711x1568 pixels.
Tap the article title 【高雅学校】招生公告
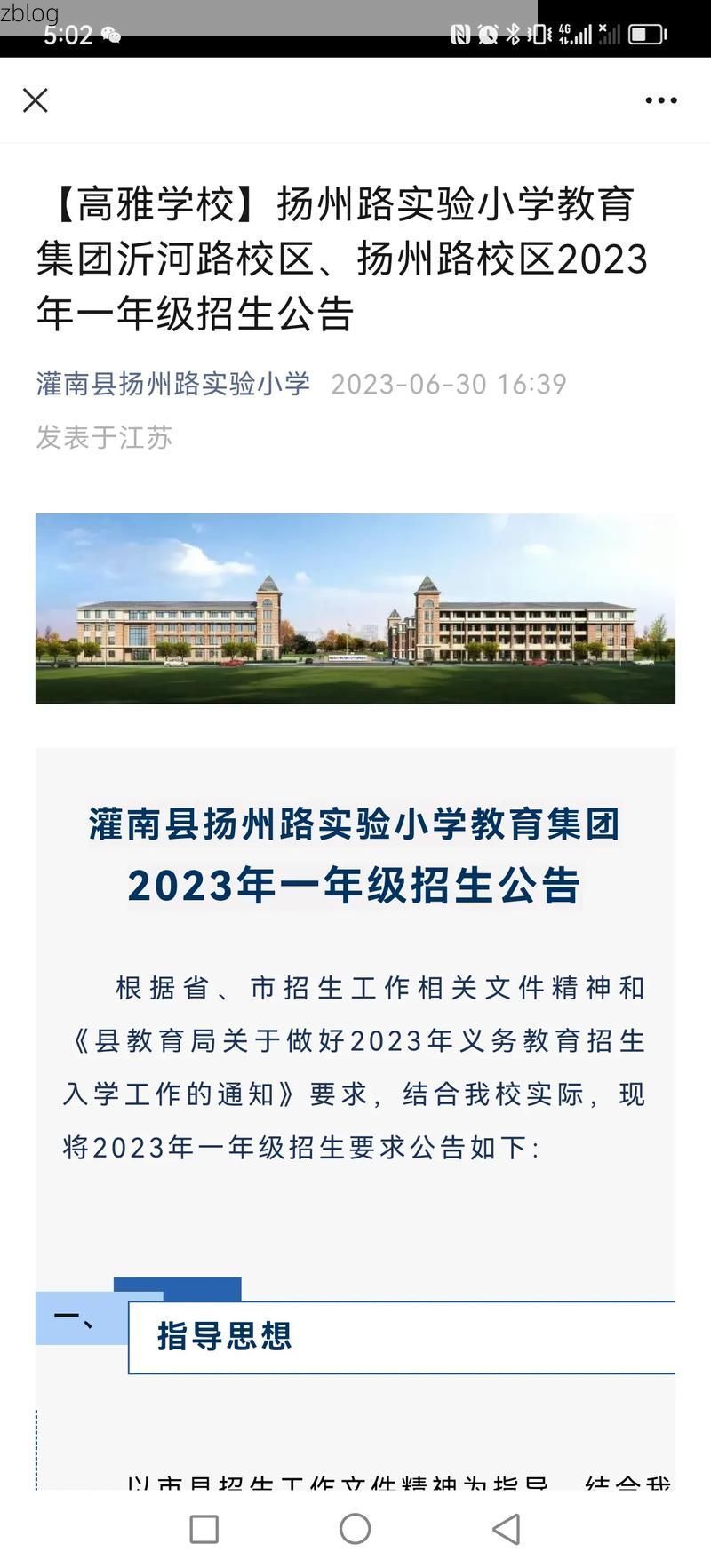coord(347,259)
